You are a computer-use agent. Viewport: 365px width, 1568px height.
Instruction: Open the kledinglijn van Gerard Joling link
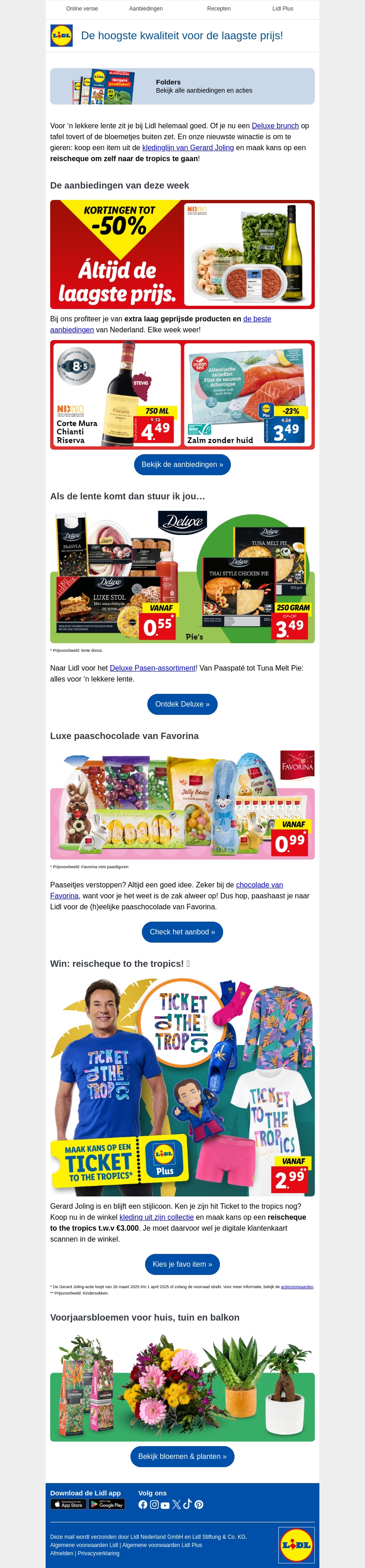tap(188, 148)
